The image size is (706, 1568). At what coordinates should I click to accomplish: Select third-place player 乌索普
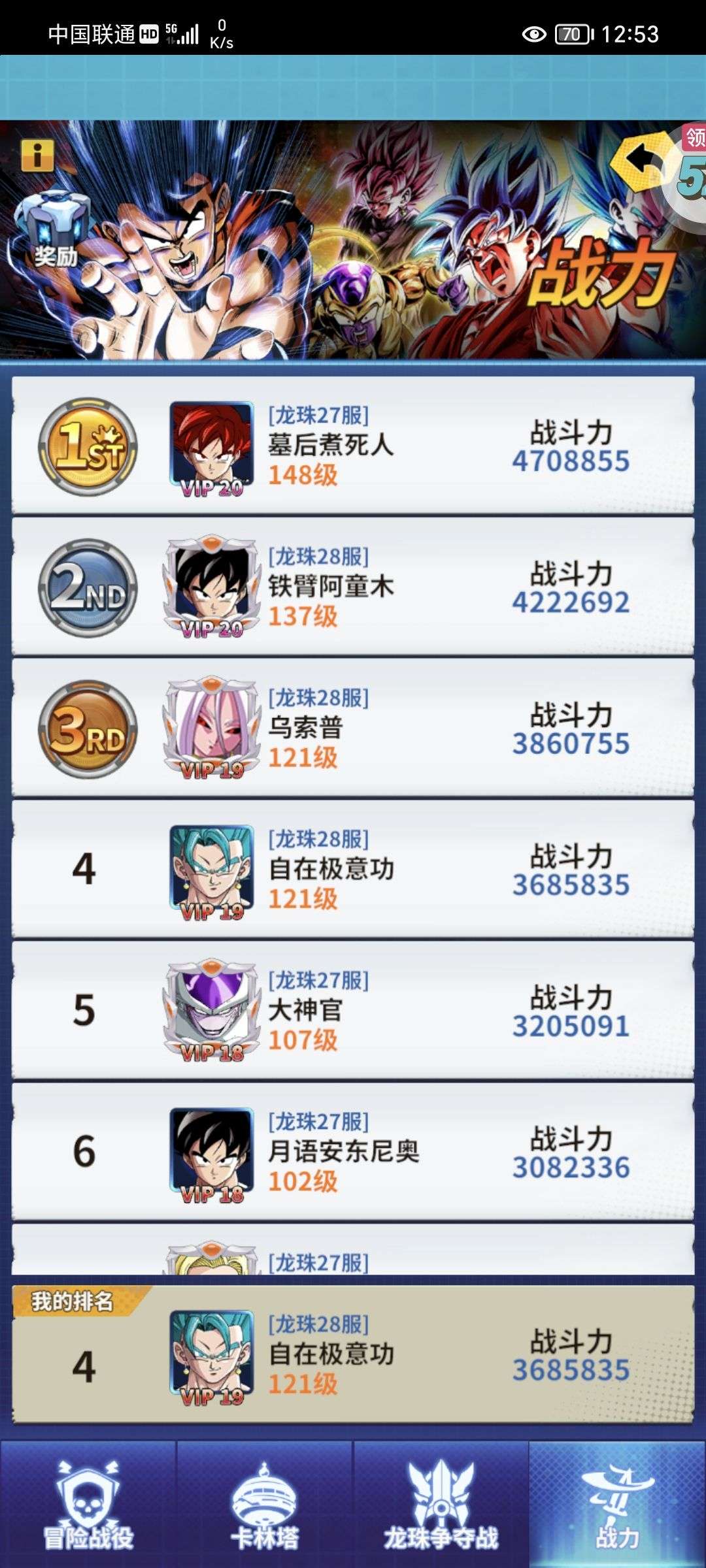[353, 728]
